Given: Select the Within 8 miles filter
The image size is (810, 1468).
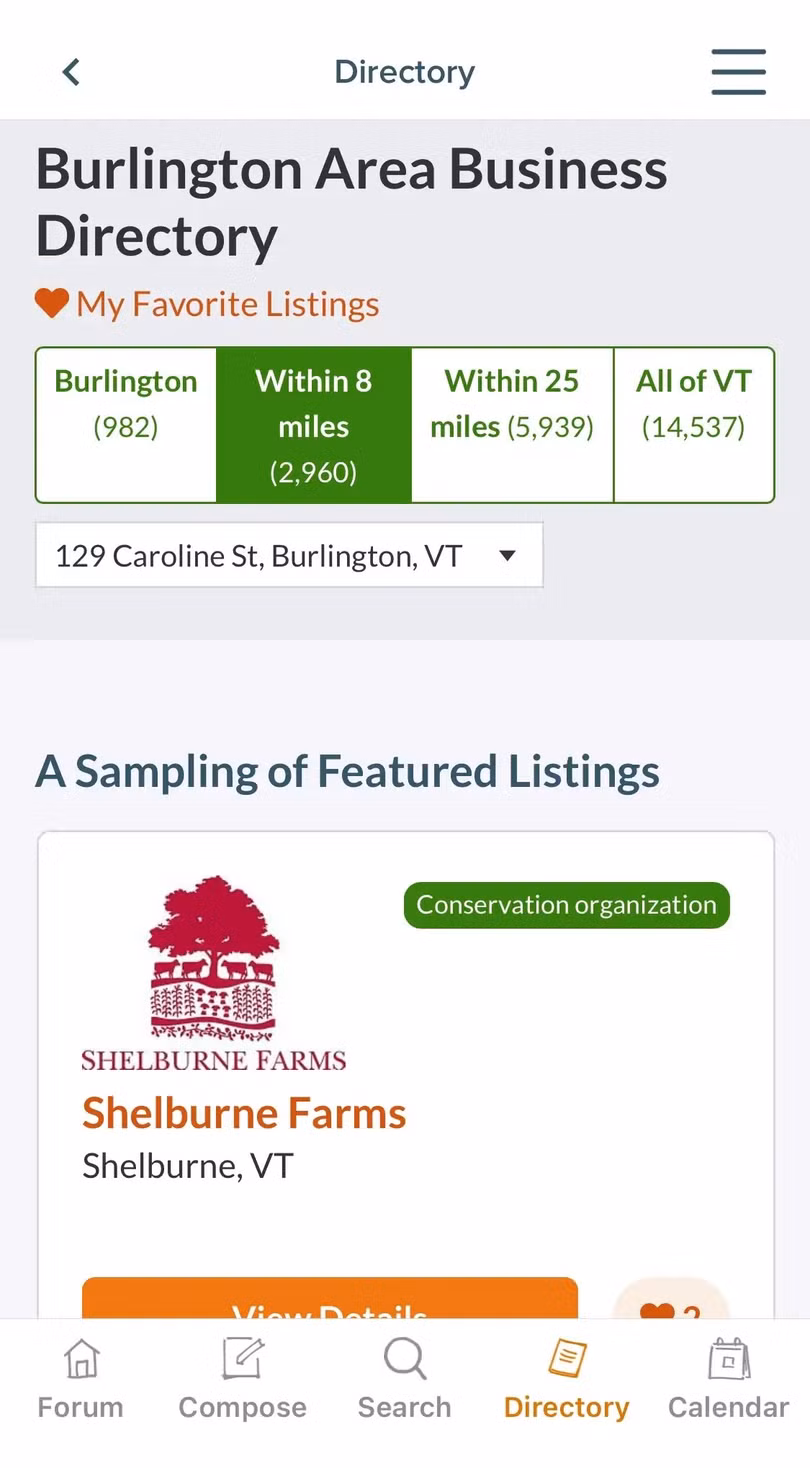Looking at the screenshot, I should pyautogui.click(x=313, y=424).
